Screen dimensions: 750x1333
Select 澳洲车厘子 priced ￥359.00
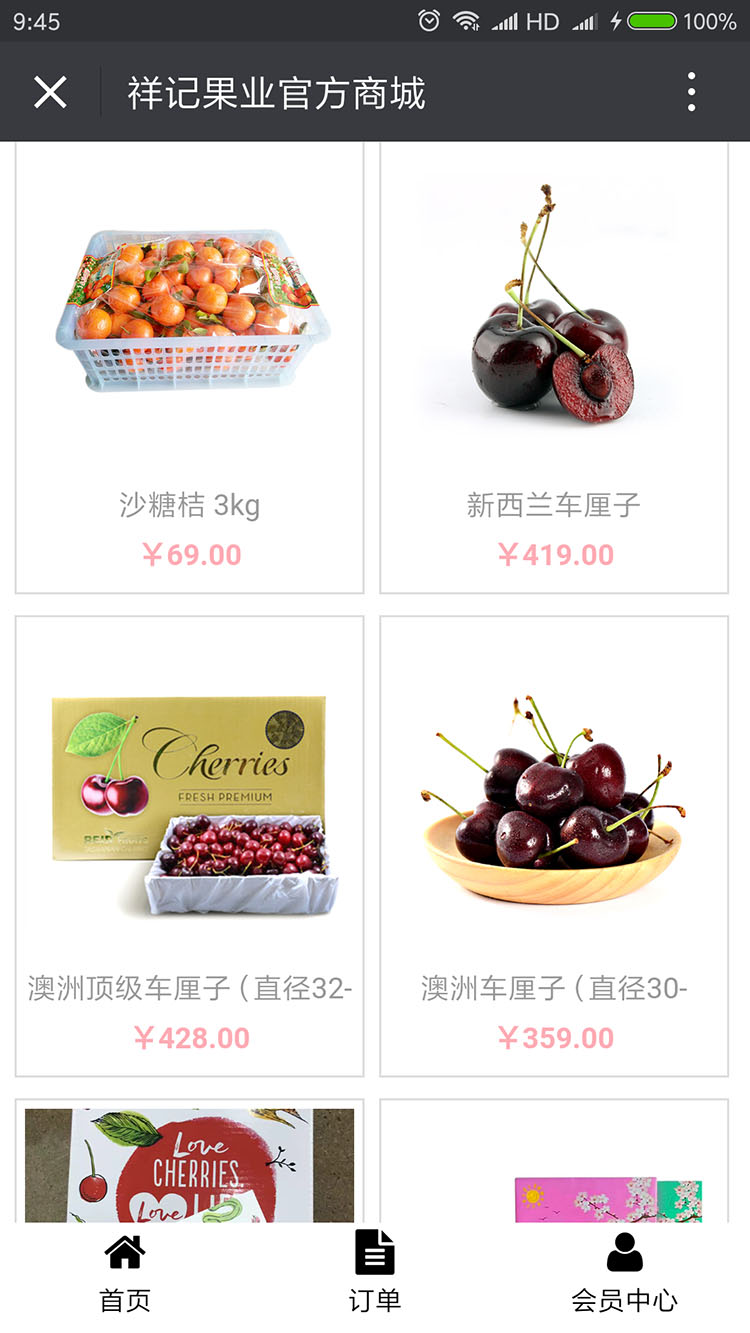(x=554, y=845)
